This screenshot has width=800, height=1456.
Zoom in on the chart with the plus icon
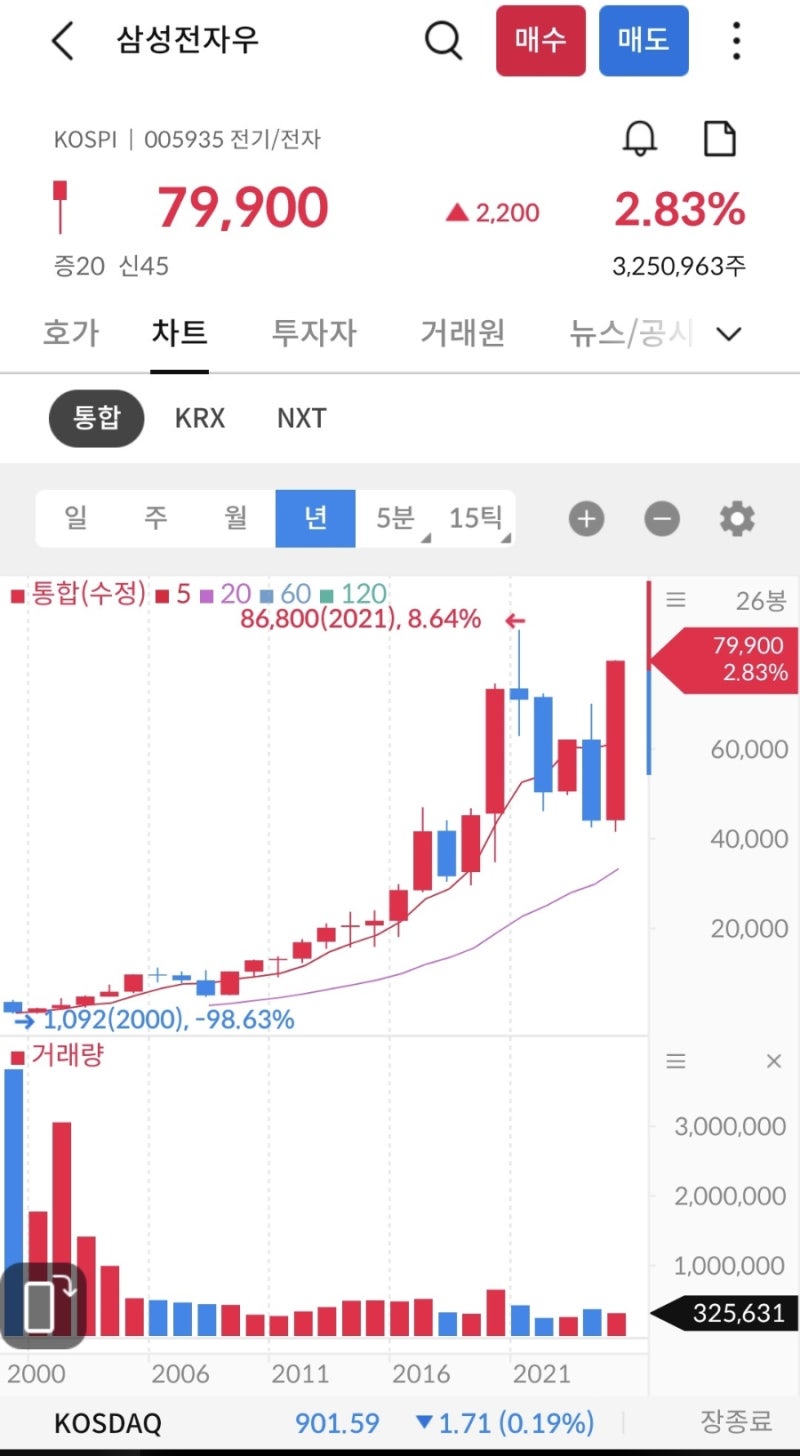pos(586,518)
